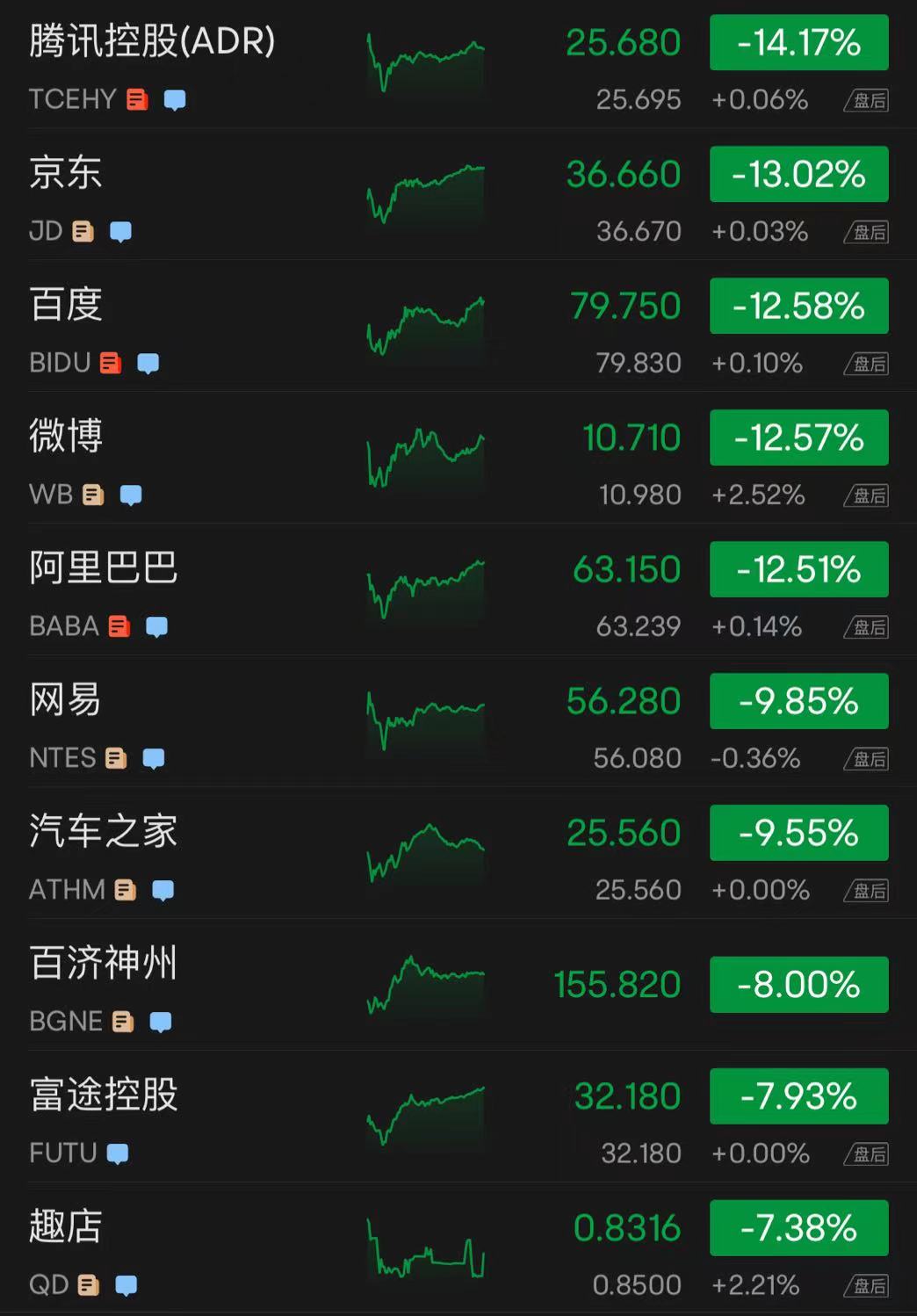Open 阿里巴巴 BABA stock details
This screenshot has height=1316, width=917.
click(x=104, y=568)
